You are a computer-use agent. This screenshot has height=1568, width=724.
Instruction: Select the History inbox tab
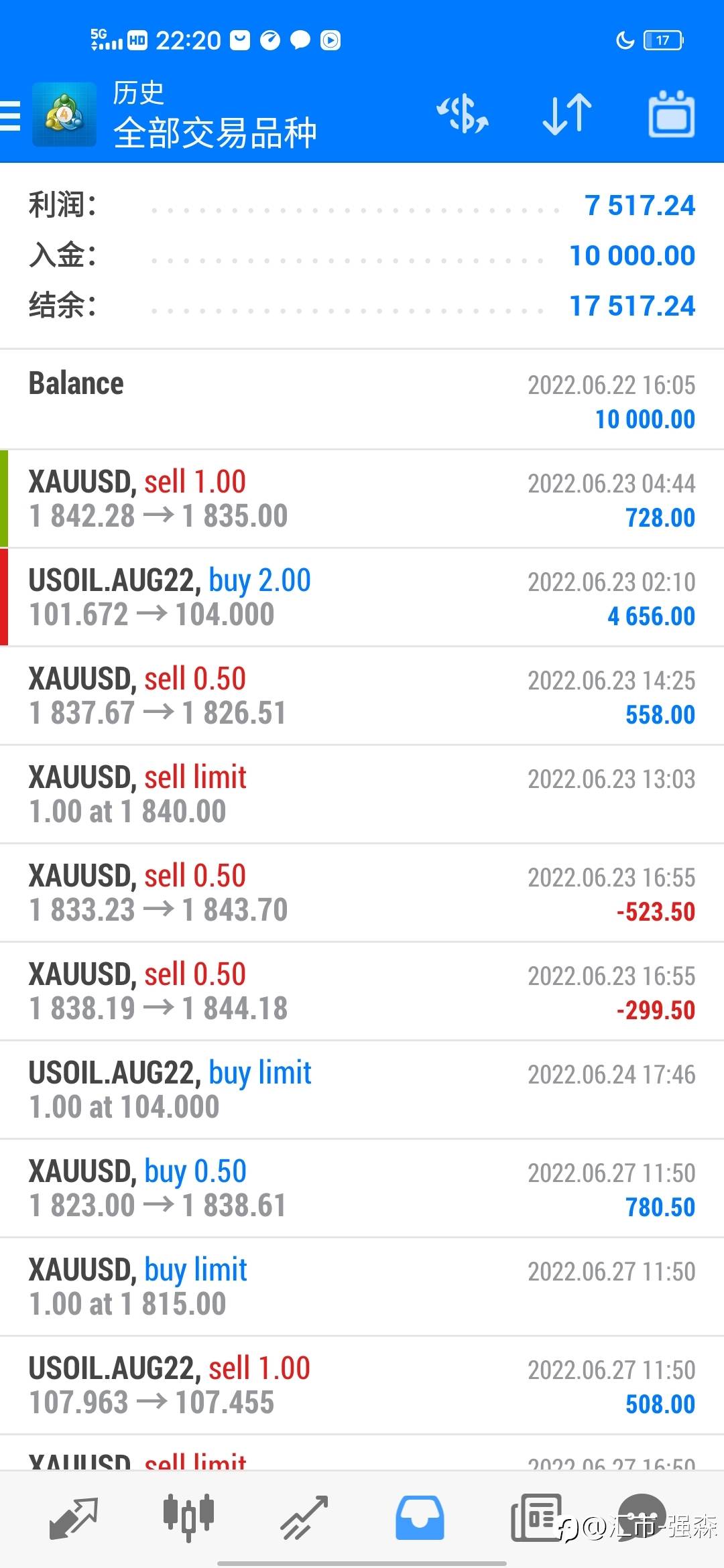point(420,1518)
